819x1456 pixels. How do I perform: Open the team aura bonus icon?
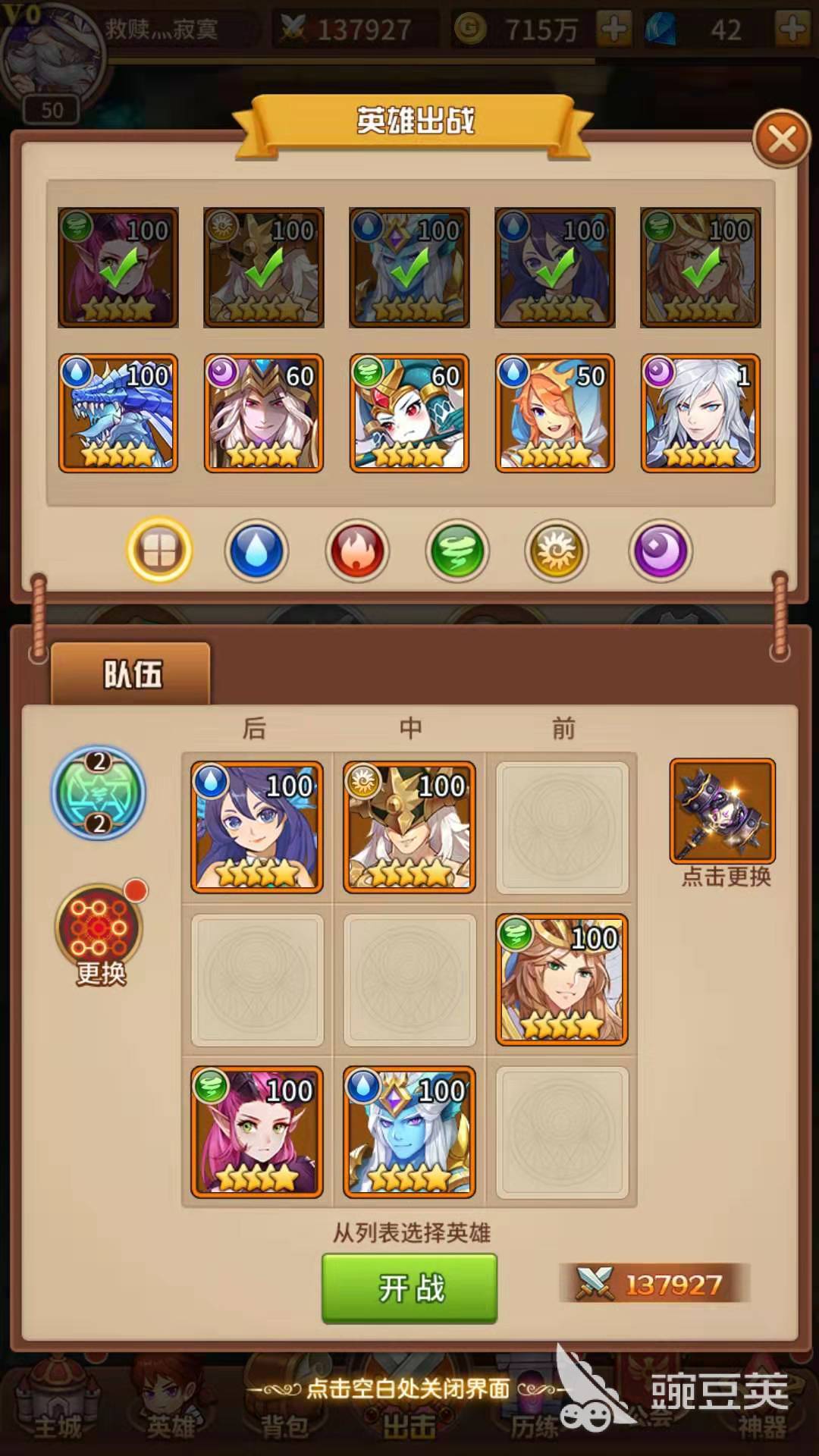tap(99, 792)
